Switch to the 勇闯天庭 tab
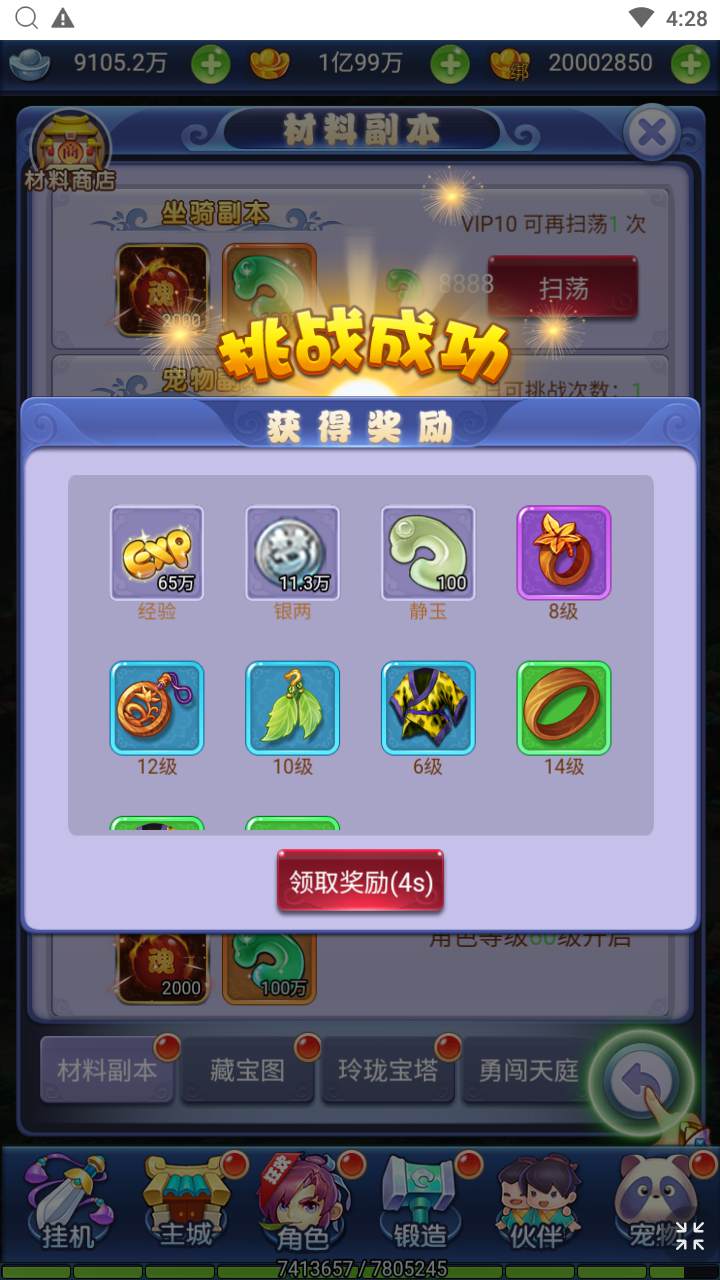This screenshot has height=1280, width=720. click(x=528, y=1070)
